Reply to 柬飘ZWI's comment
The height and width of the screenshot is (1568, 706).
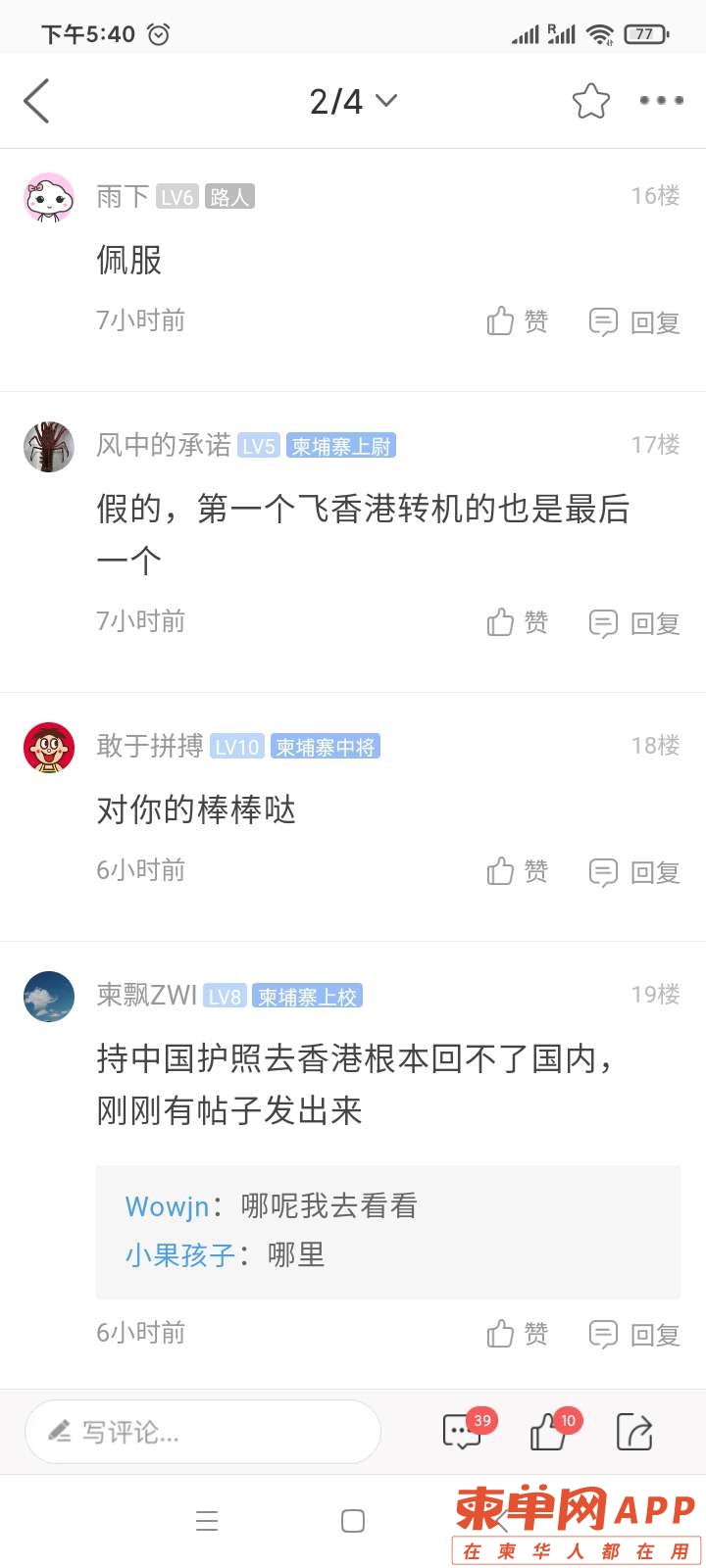pos(634,1334)
